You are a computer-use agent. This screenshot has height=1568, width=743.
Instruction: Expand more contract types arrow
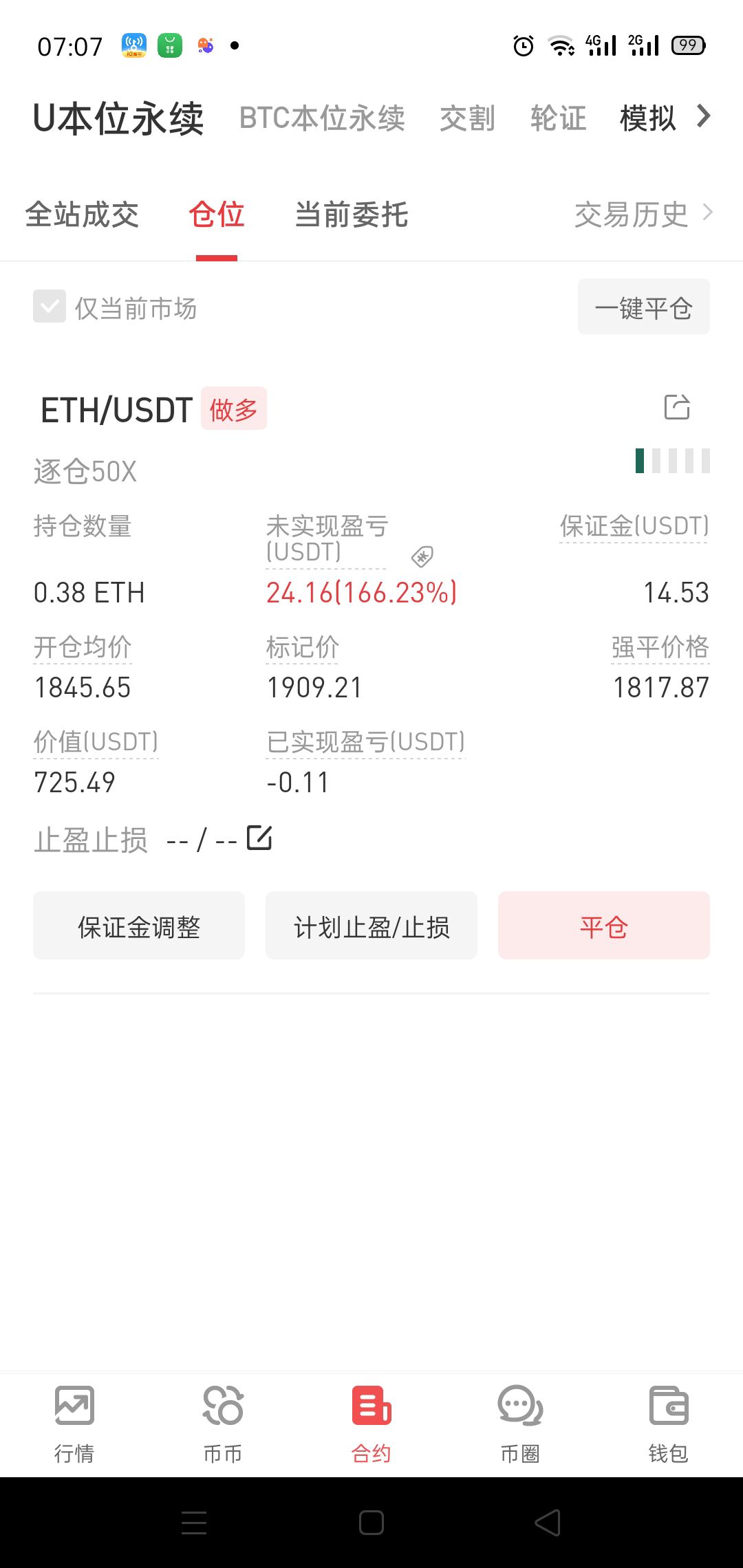pos(703,116)
